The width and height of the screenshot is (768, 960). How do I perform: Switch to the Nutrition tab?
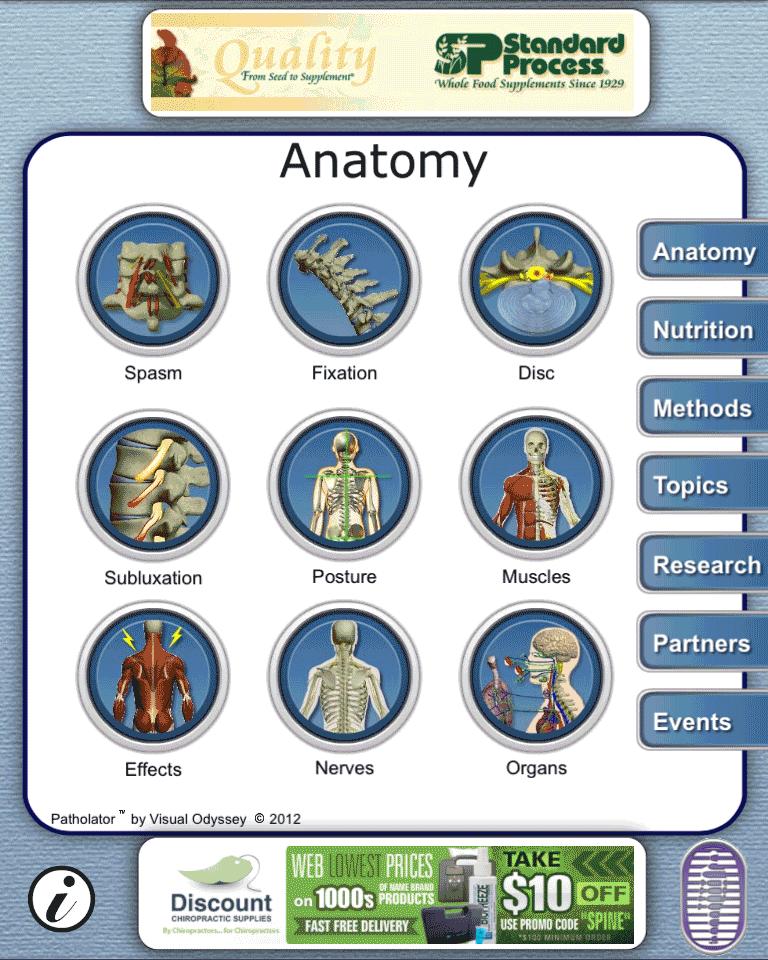pos(703,330)
